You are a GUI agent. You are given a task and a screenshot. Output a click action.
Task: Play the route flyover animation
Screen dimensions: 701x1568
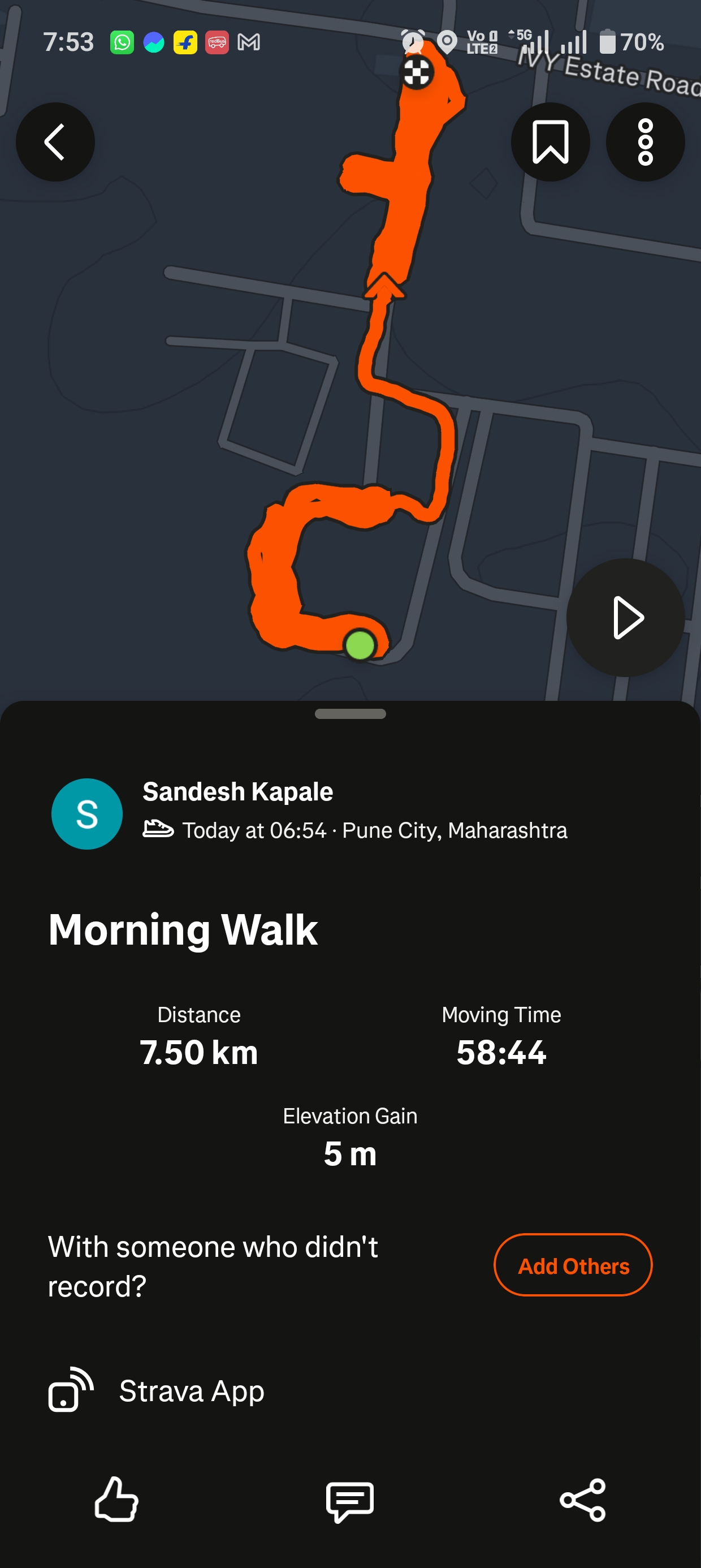(x=626, y=617)
